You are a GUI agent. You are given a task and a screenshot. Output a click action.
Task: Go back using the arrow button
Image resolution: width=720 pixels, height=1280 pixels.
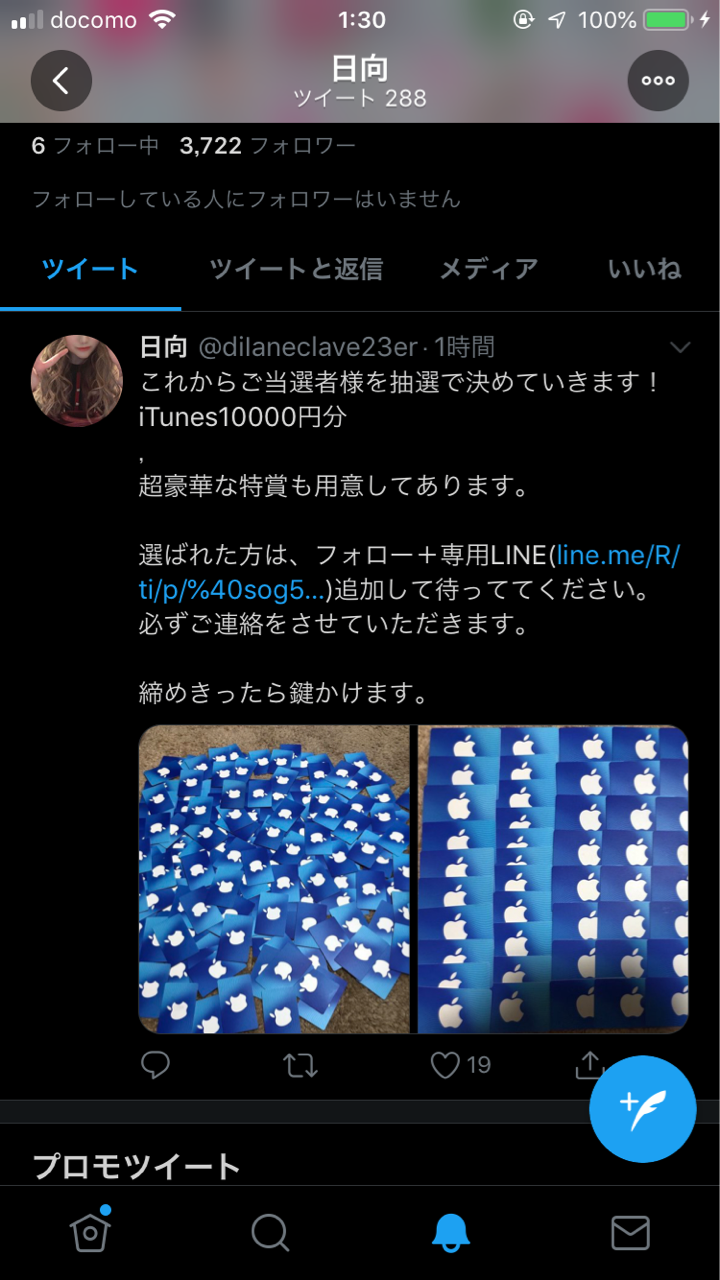pyautogui.click(x=61, y=81)
